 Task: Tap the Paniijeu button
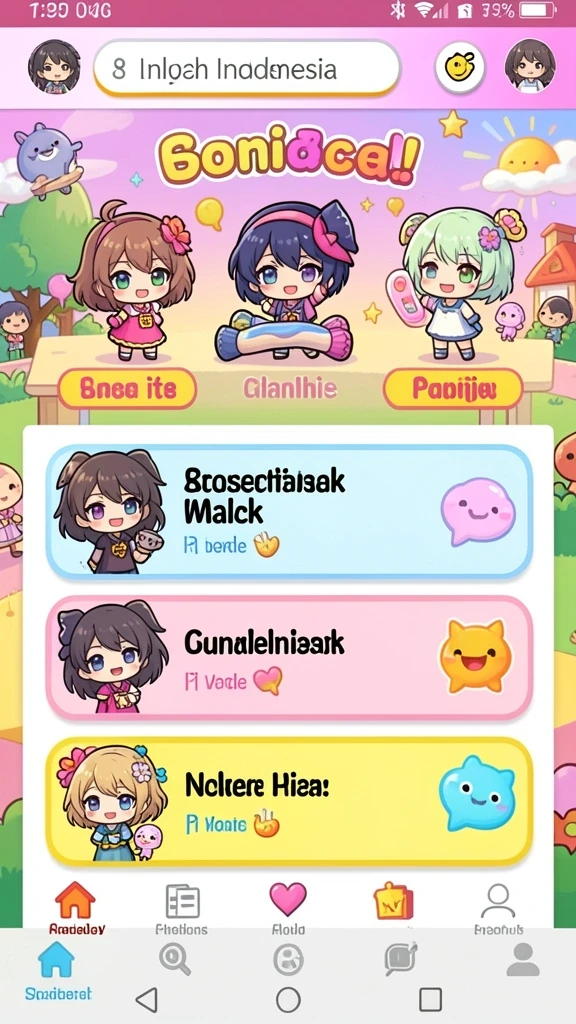(x=453, y=389)
